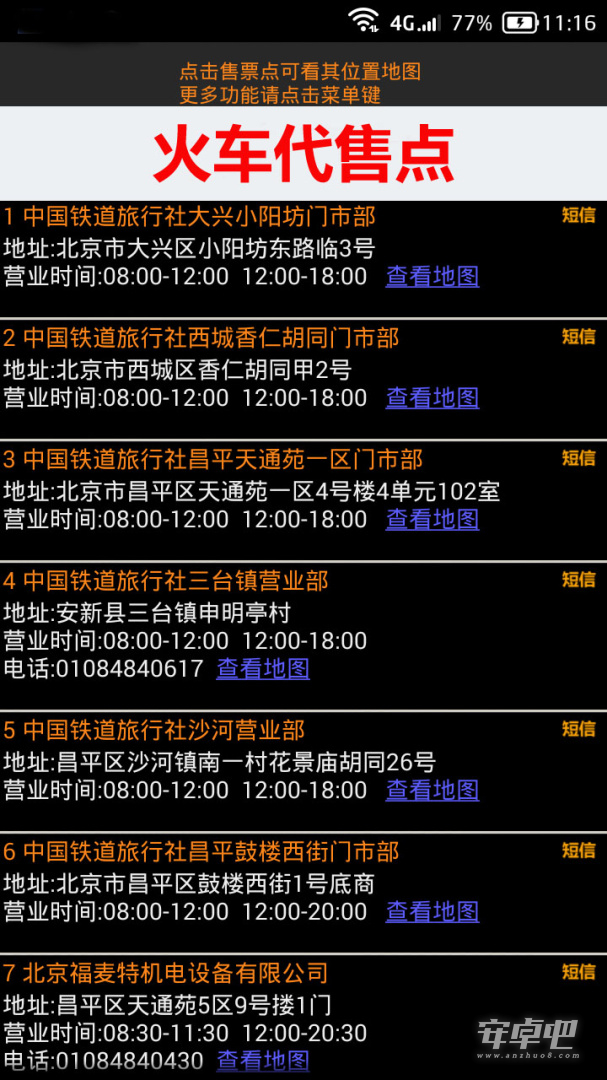Tap 短信 for 昌平鼓楼西街门市部
The image size is (607, 1080).
click(578, 850)
